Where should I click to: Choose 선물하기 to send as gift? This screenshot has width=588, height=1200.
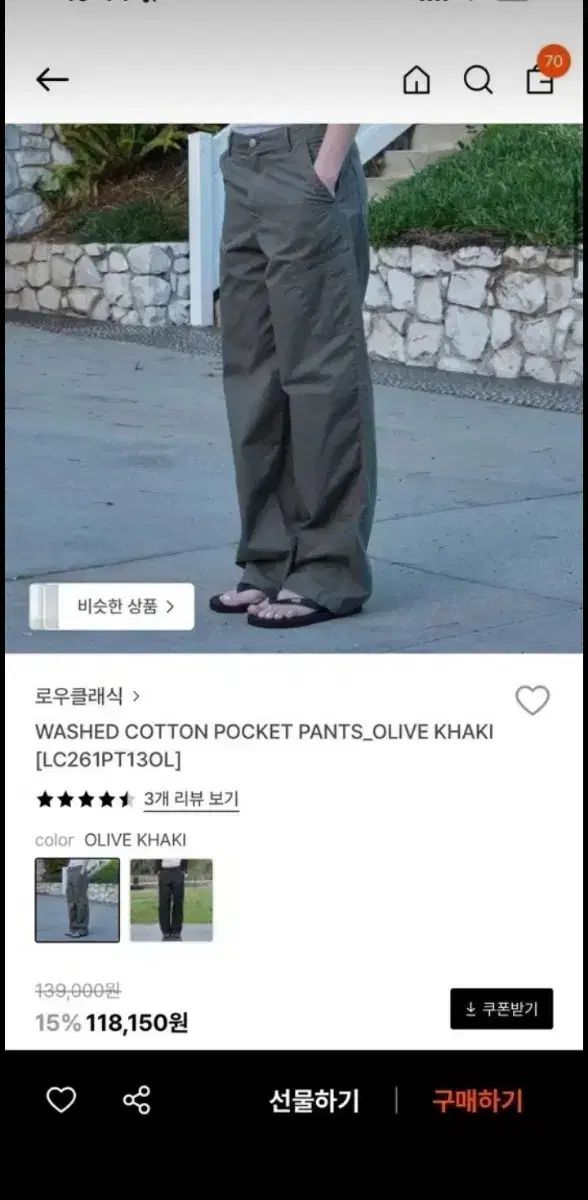click(x=313, y=1101)
